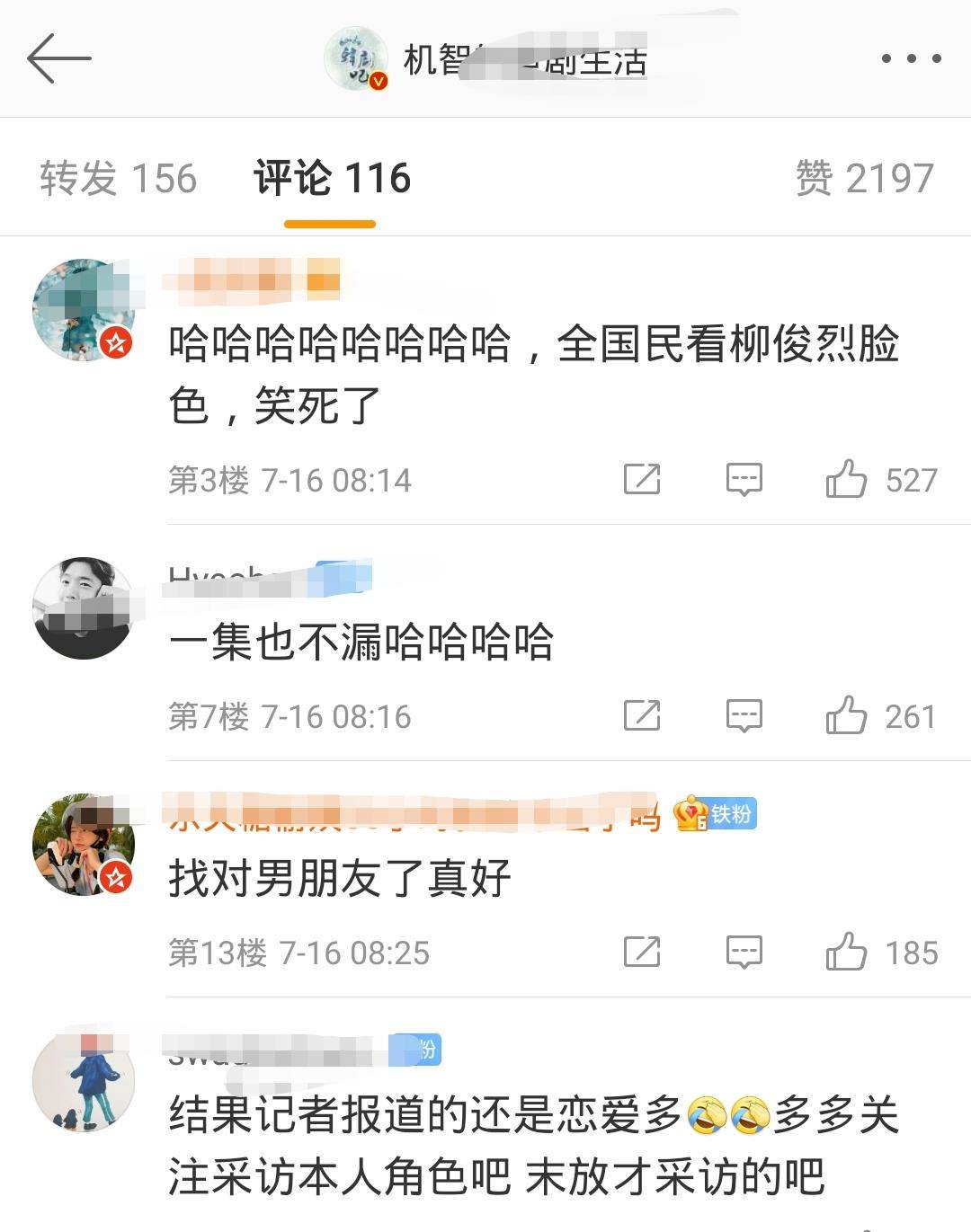Like the 找对男朋友了真好 comment

coord(849,953)
